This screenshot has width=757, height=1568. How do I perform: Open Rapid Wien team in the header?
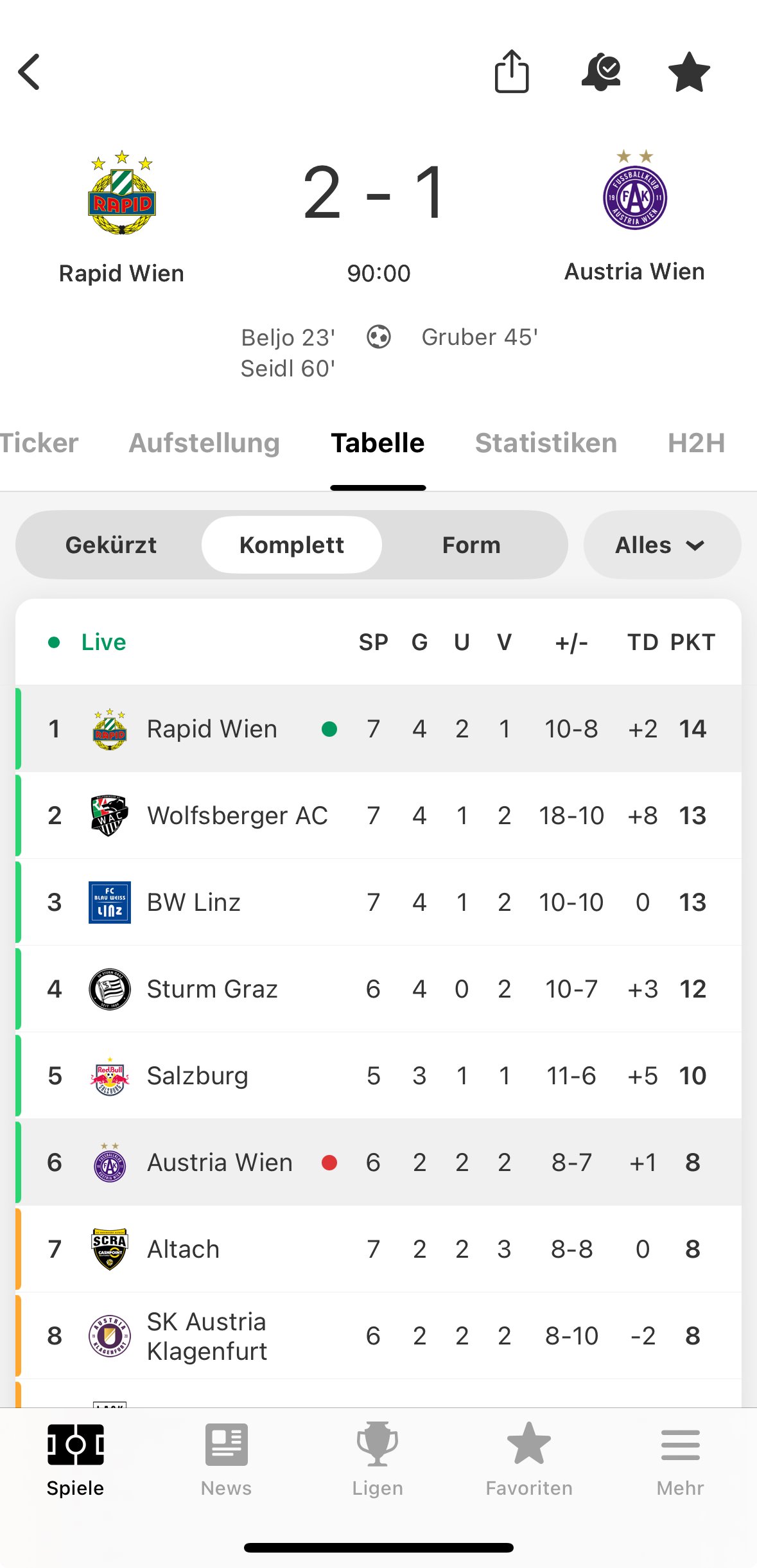pyautogui.click(x=122, y=218)
